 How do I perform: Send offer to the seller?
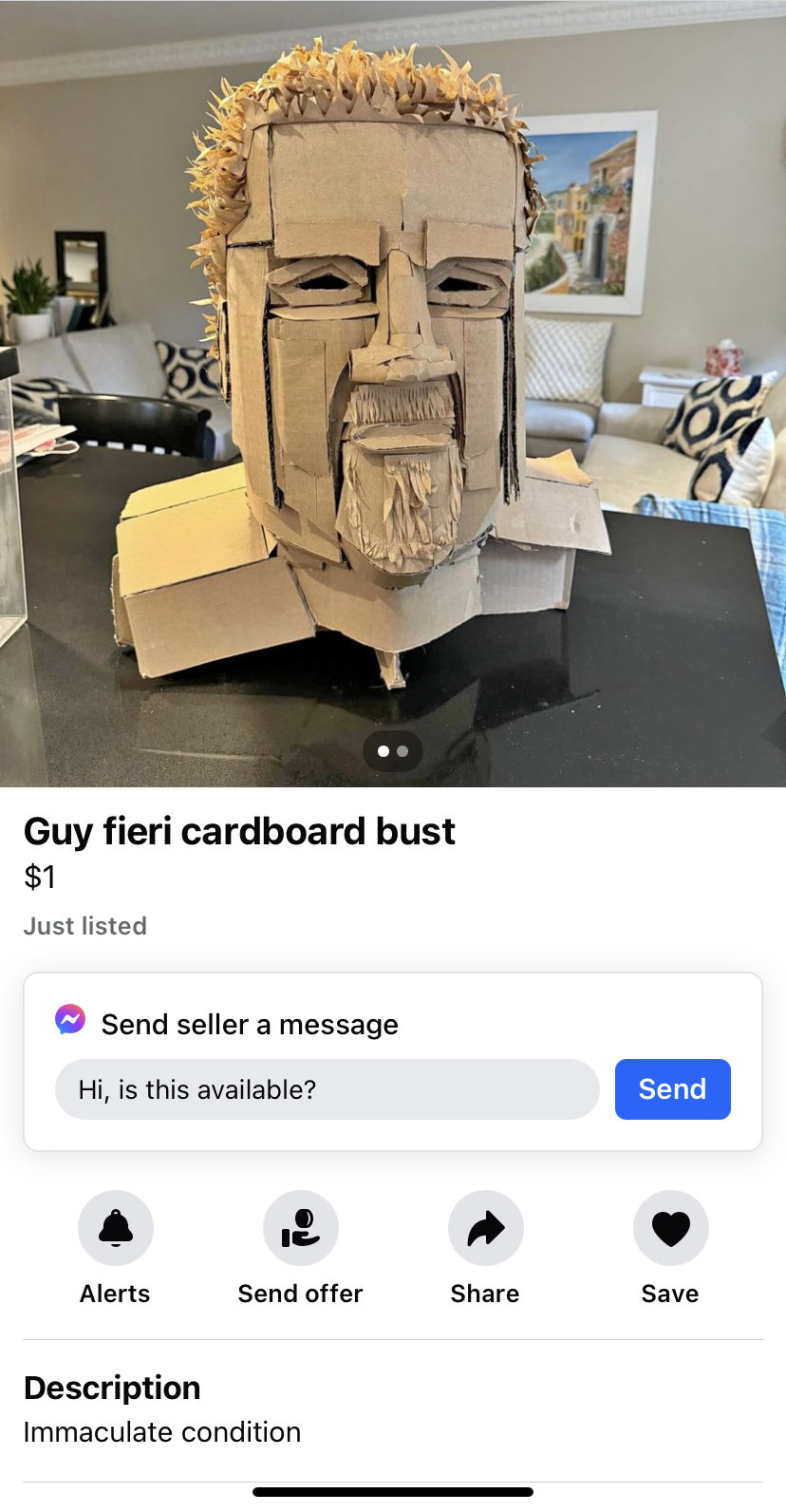click(x=300, y=1228)
